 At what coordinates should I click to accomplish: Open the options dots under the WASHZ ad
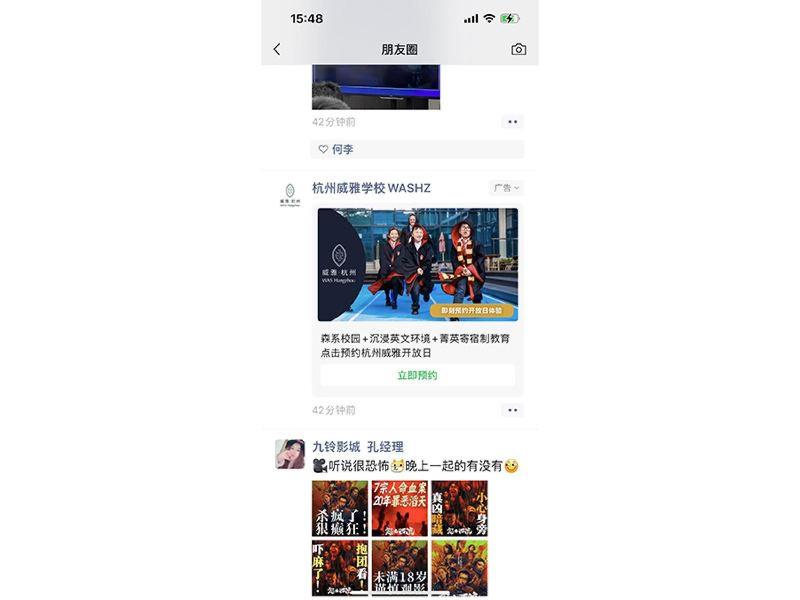[513, 410]
